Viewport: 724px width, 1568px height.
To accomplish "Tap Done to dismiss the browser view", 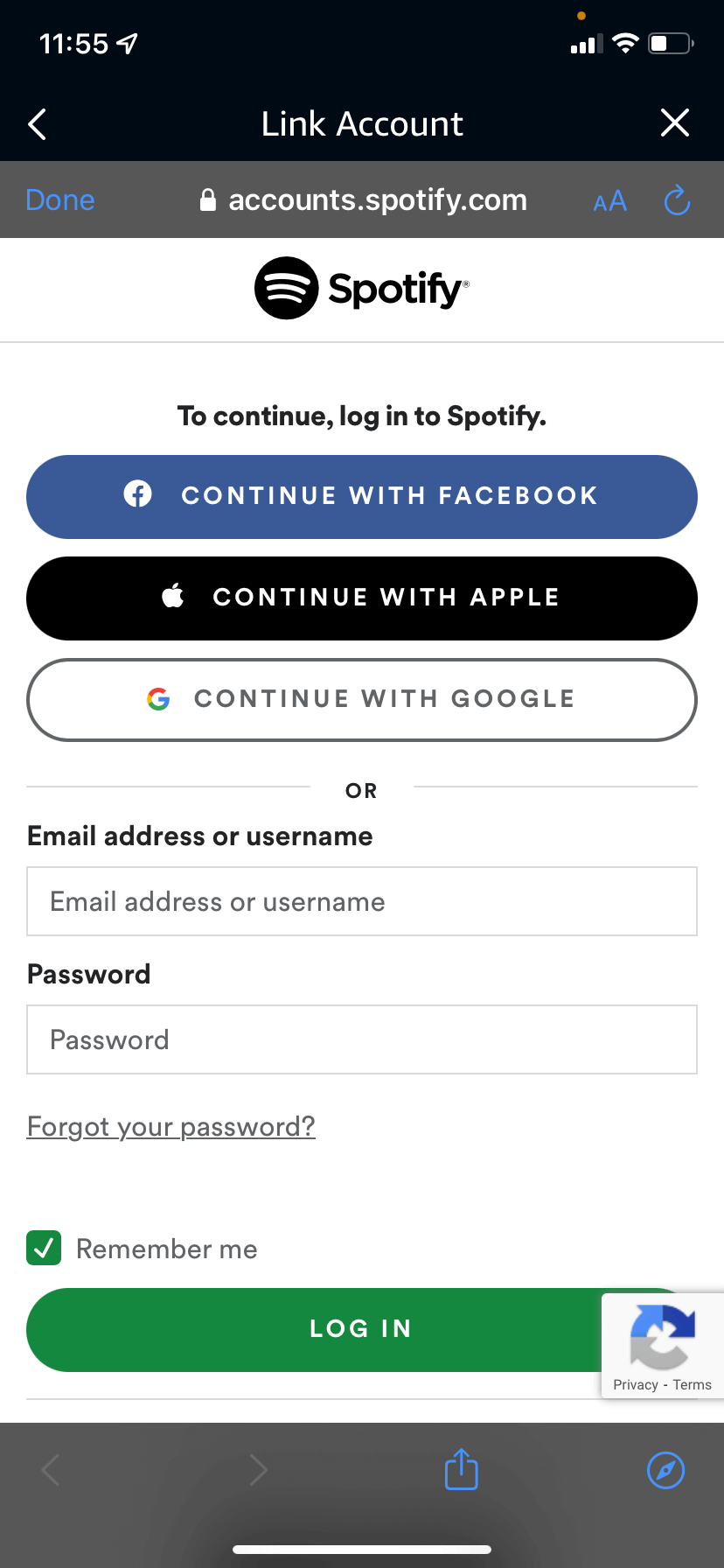I will pyautogui.click(x=59, y=200).
